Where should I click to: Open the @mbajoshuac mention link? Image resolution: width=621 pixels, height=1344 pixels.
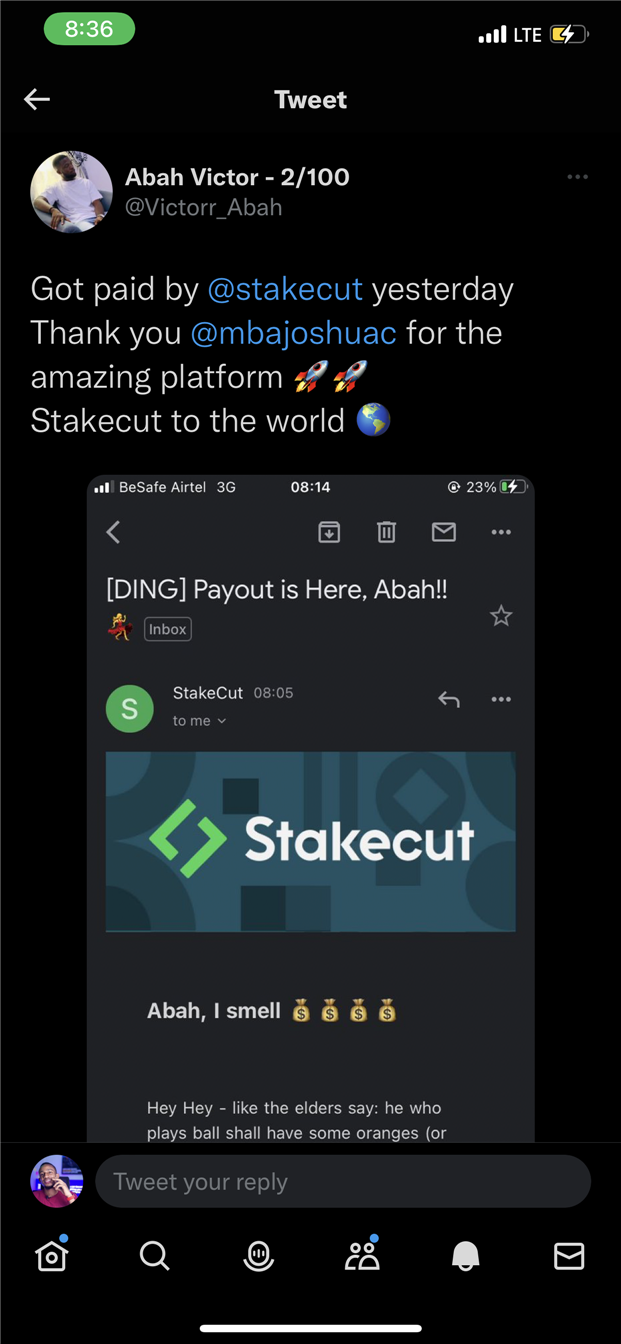point(293,333)
